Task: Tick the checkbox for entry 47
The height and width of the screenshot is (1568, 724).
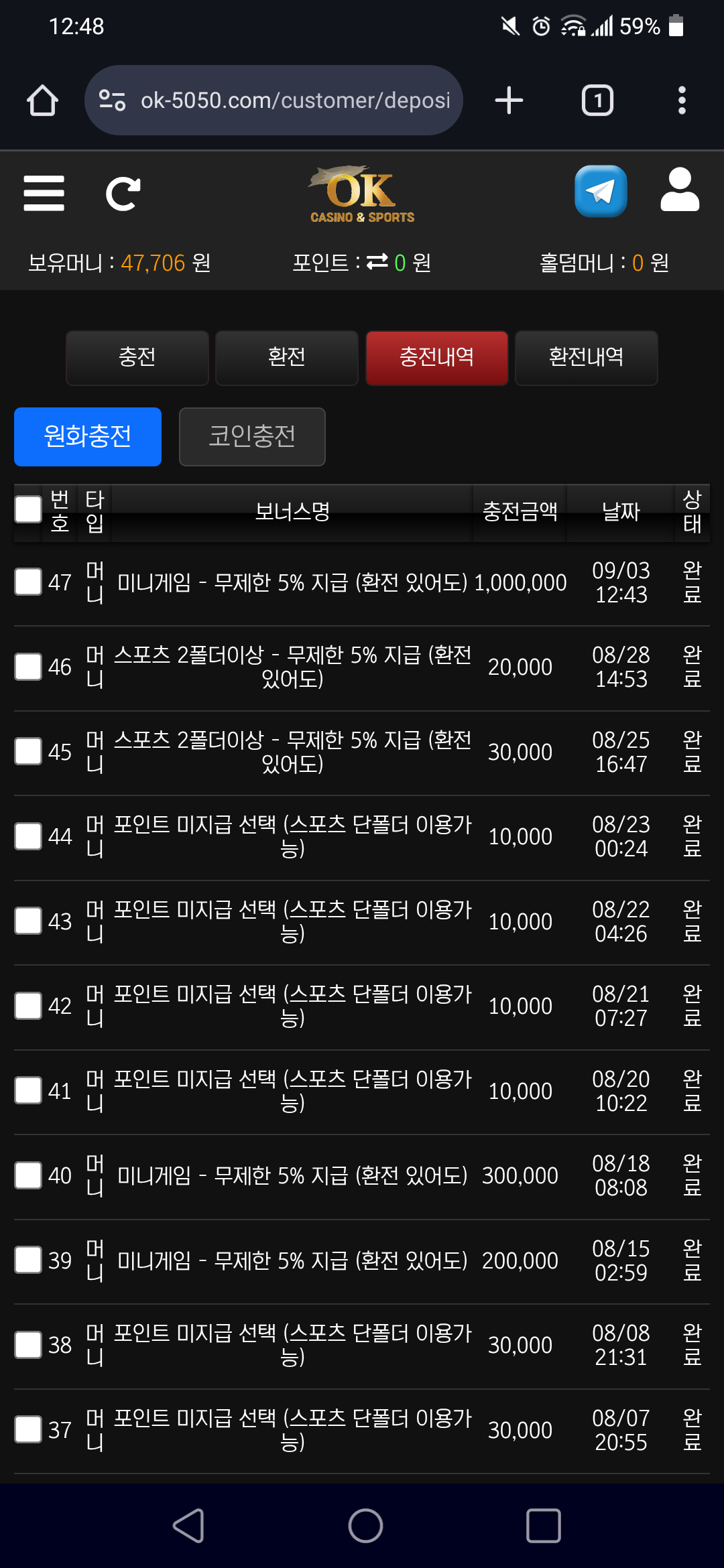Action: [28, 582]
